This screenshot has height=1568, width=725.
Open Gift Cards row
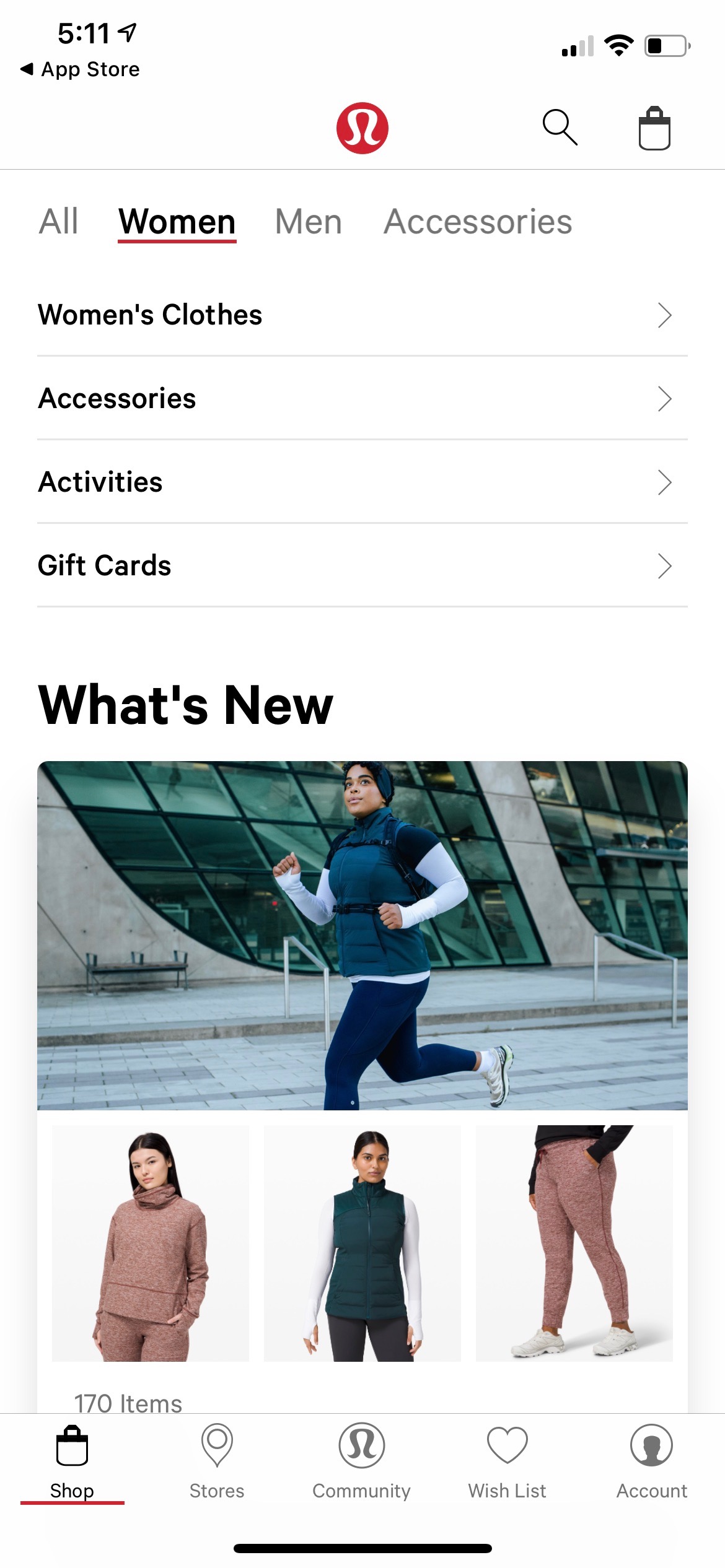pos(362,565)
